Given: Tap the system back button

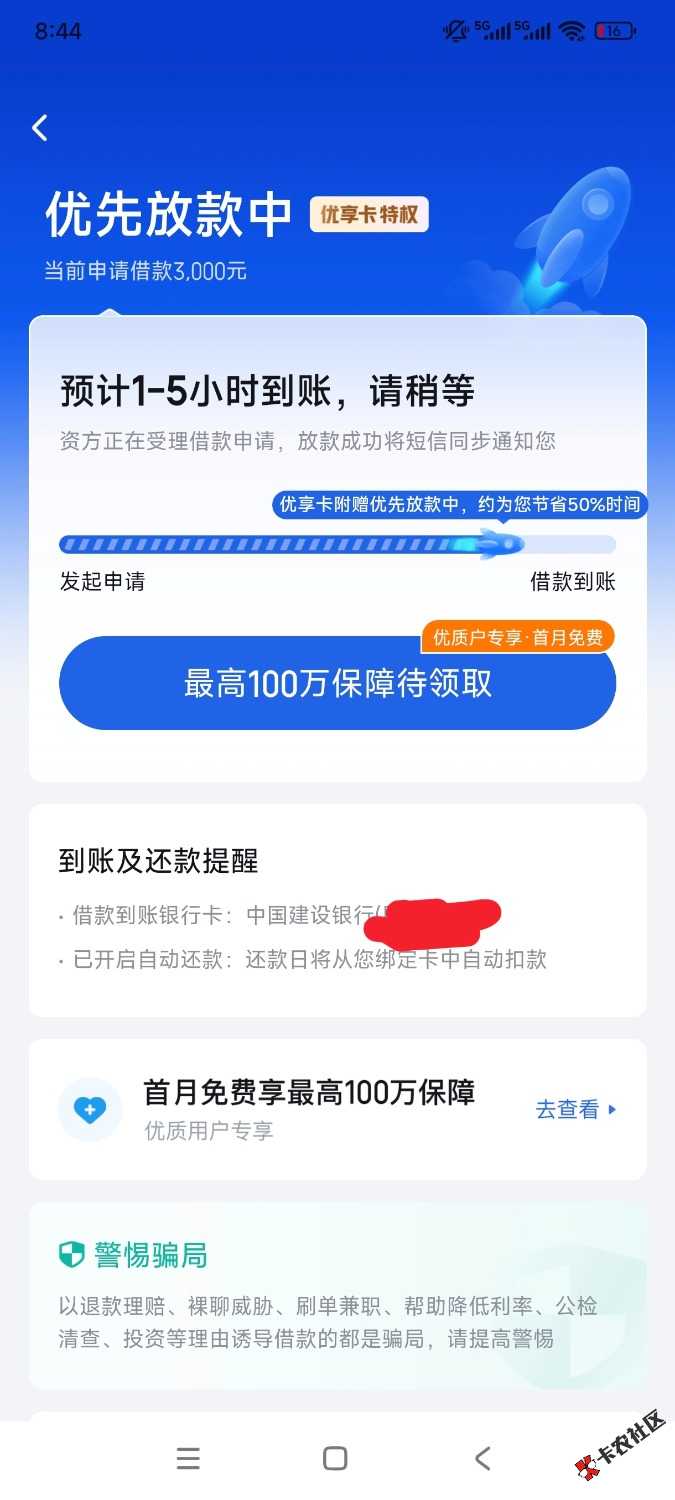Looking at the screenshot, I should point(482,1459).
